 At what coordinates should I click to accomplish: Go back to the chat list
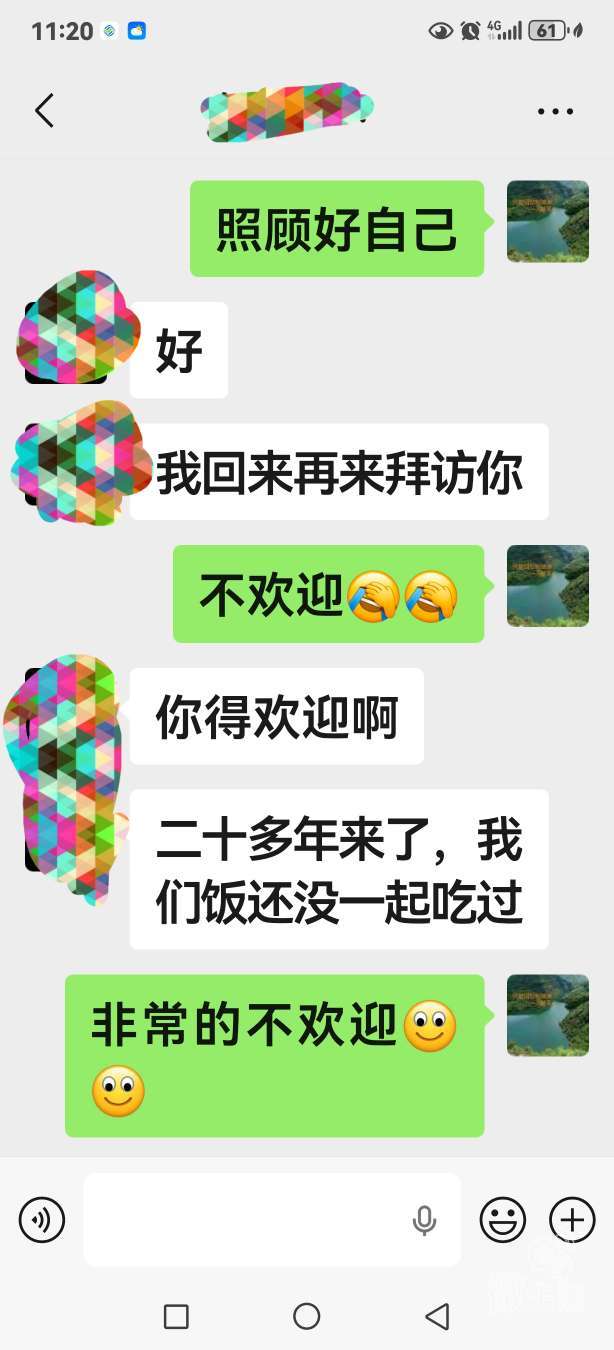tap(44, 110)
